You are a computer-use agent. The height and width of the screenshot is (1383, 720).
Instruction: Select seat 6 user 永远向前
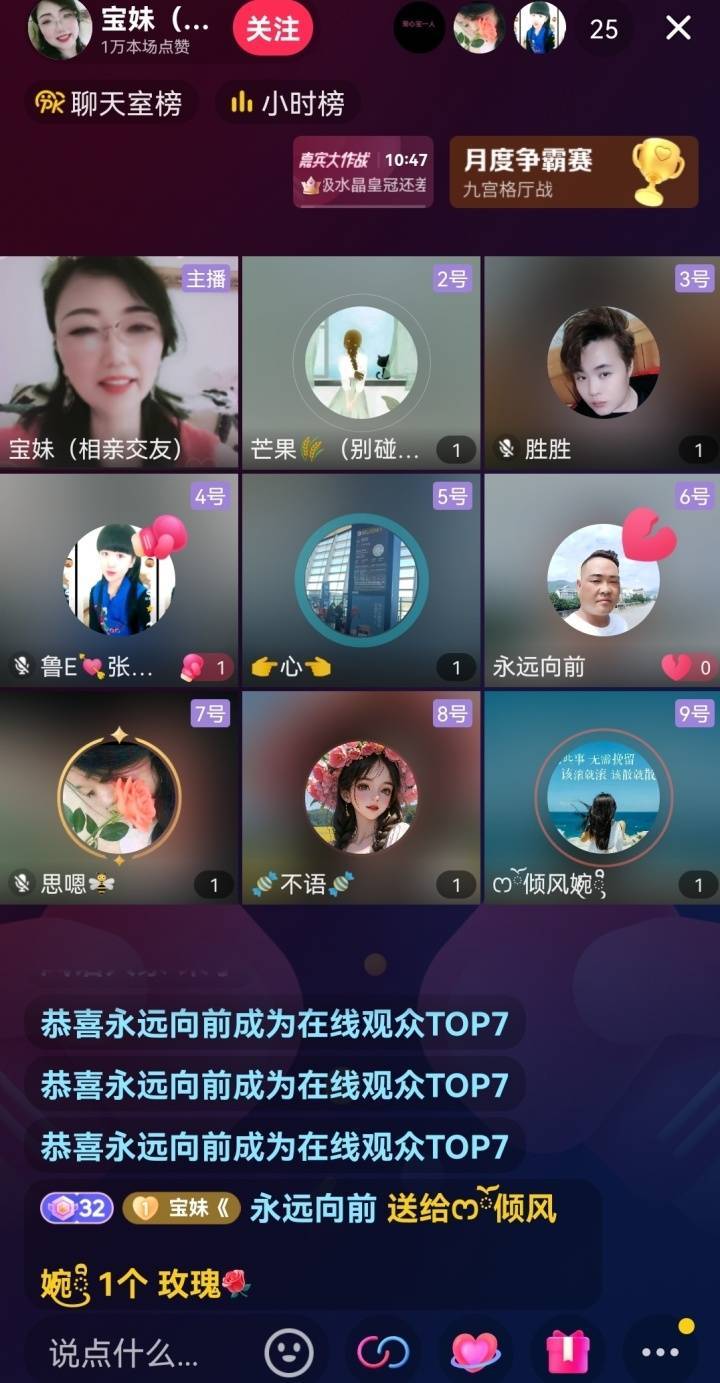(602, 580)
